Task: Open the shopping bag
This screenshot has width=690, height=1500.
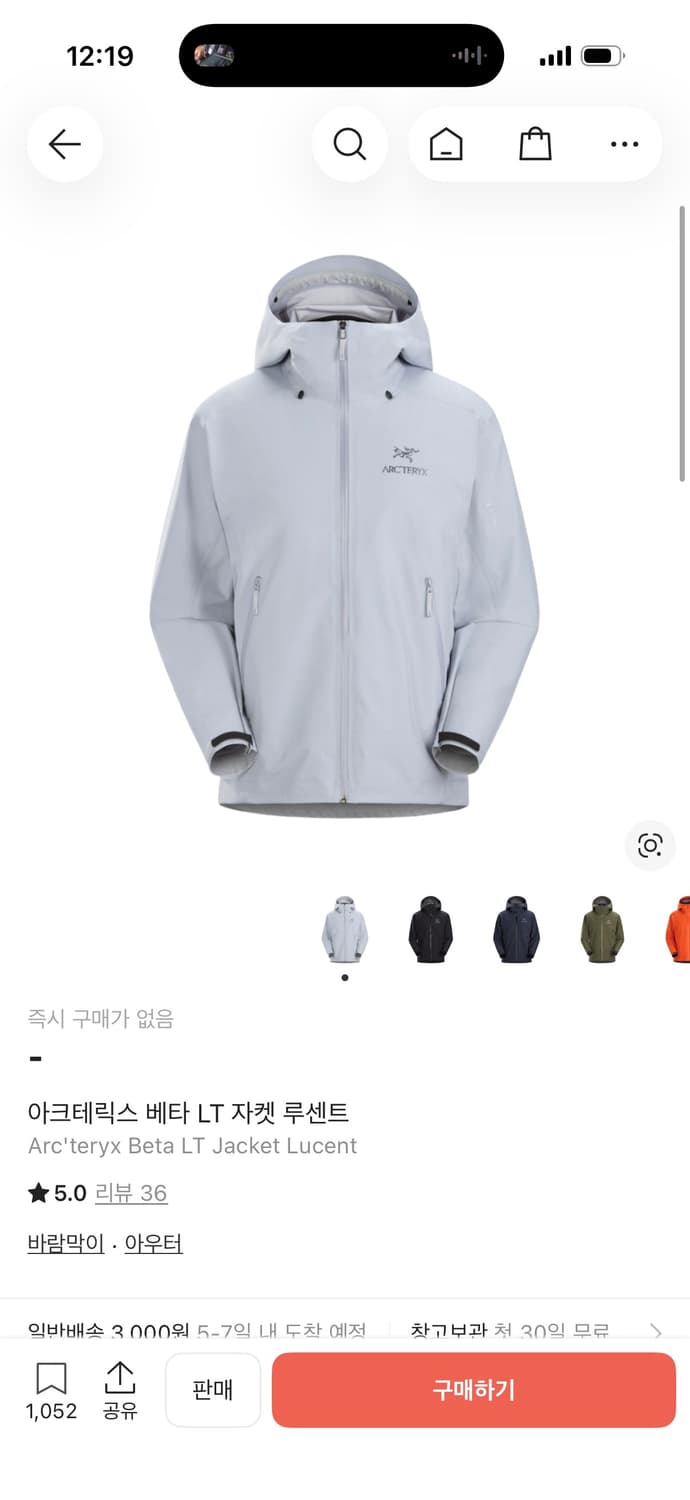Action: [x=535, y=145]
